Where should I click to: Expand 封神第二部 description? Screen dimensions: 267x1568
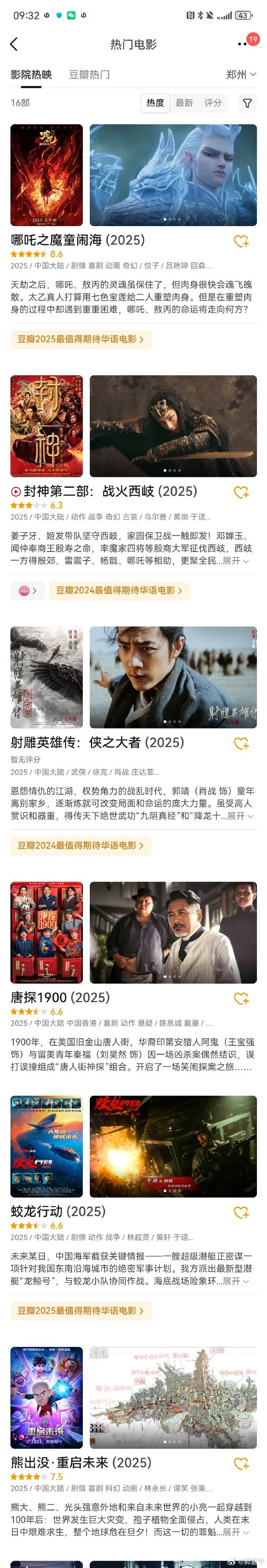click(x=236, y=561)
